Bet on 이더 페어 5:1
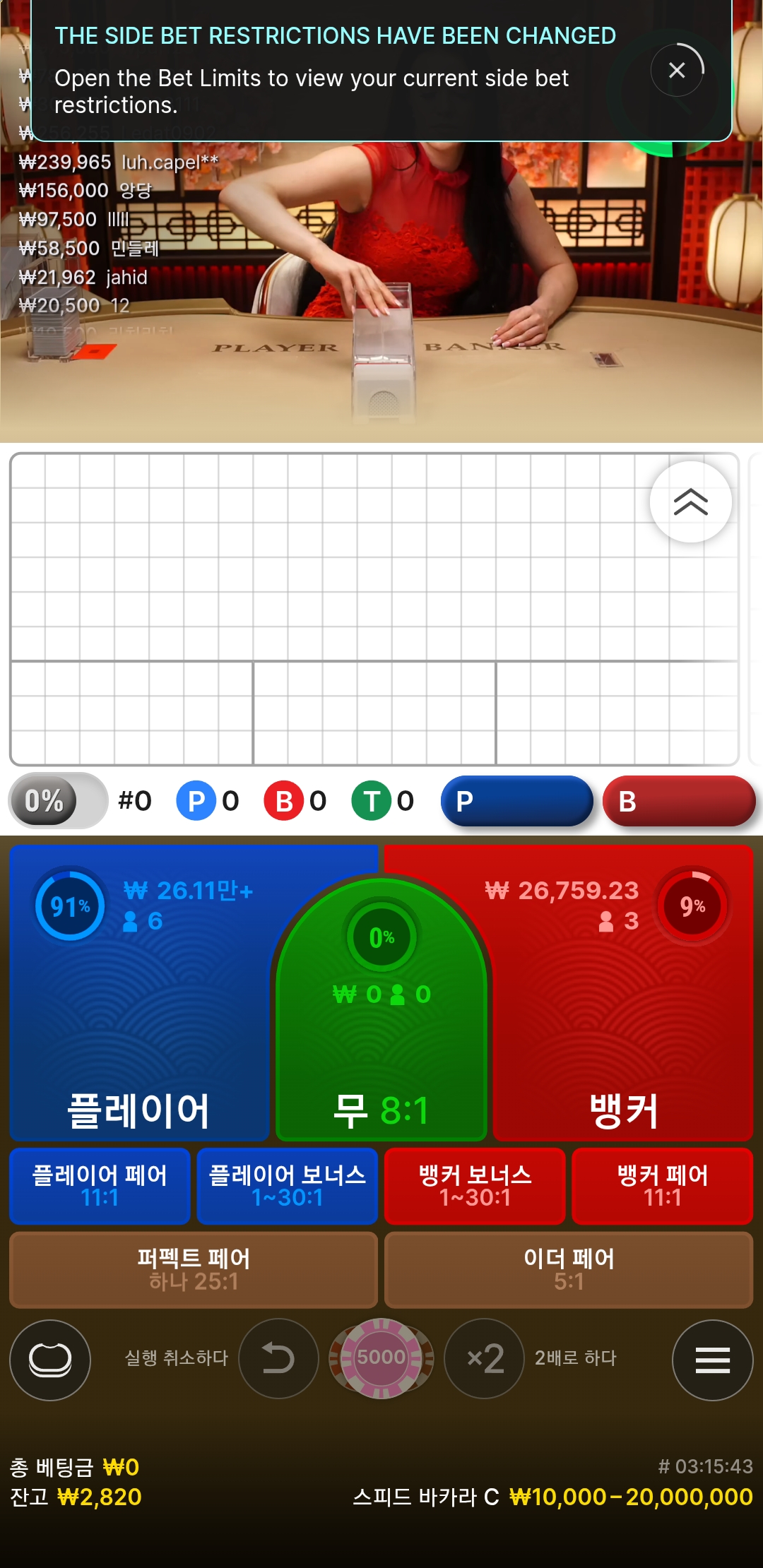This screenshot has width=763, height=1568. click(x=569, y=1269)
